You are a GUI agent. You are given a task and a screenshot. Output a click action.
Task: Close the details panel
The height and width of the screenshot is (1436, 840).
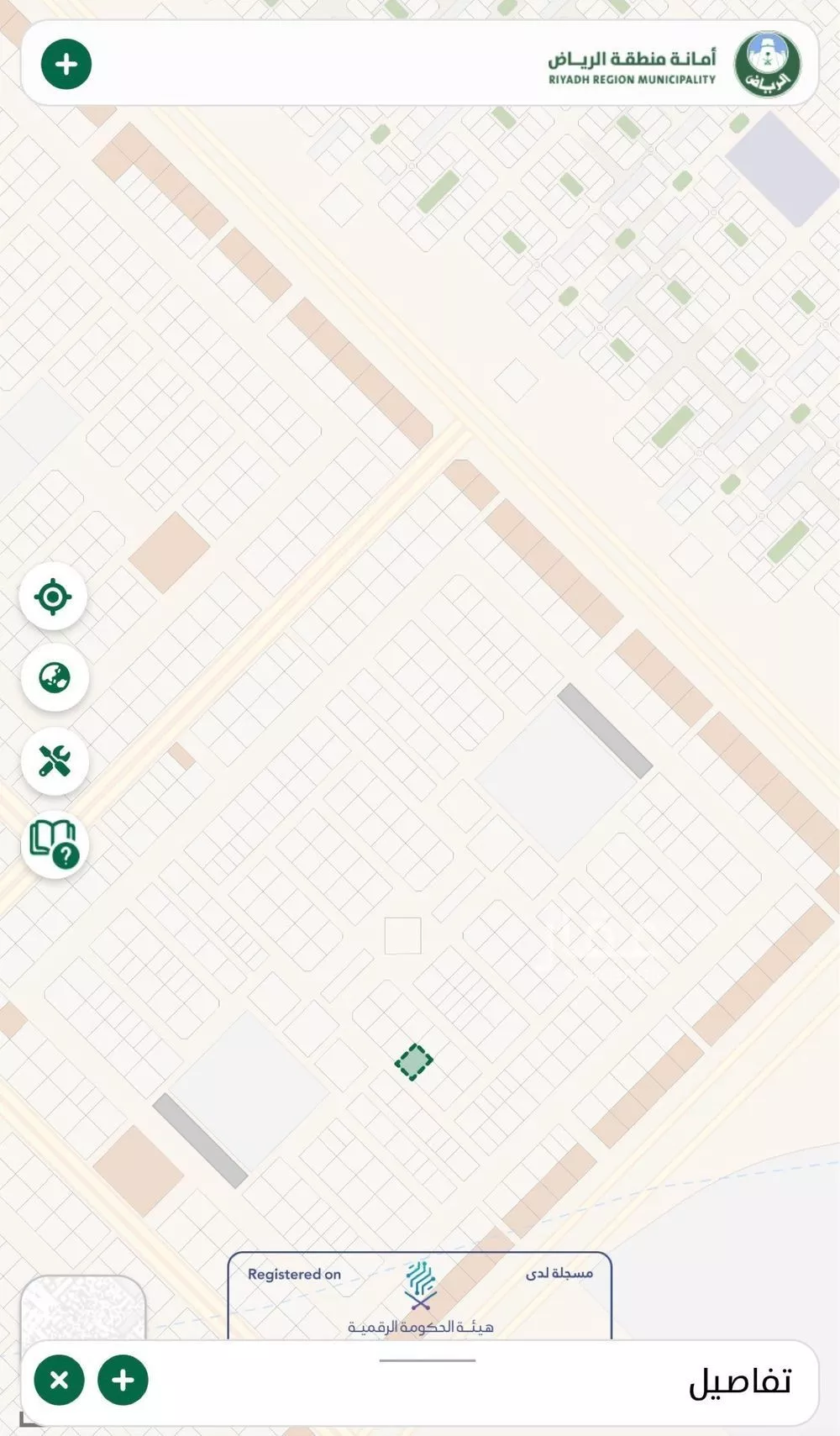pos(59,1380)
